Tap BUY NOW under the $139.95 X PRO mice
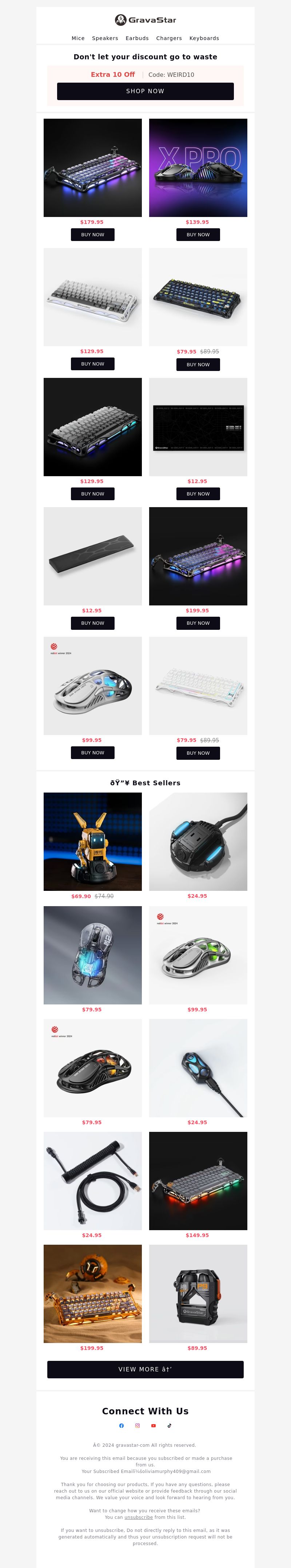The height and width of the screenshot is (1568, 291). click(198, 235)
